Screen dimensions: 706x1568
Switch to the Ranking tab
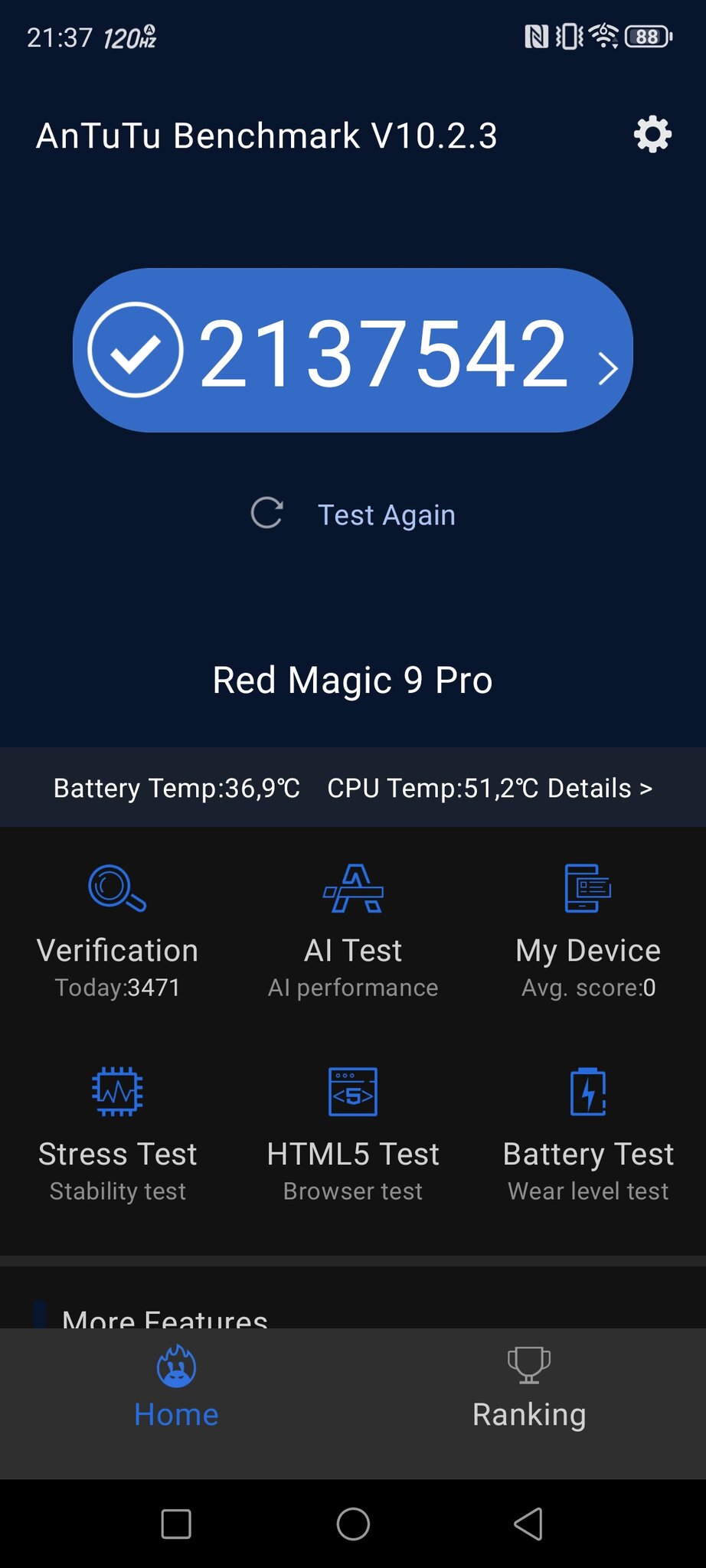click(x=529, y=1390)
